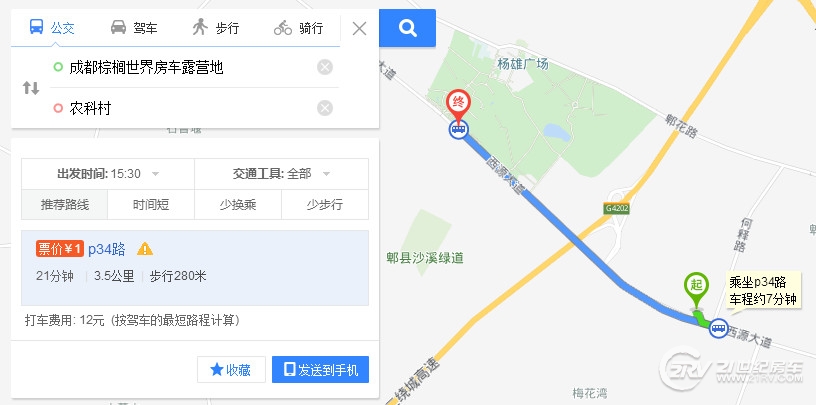Viewport: 816px width, 405px height.
Task: Open the p34路 route details
Action: coord(106,249)
